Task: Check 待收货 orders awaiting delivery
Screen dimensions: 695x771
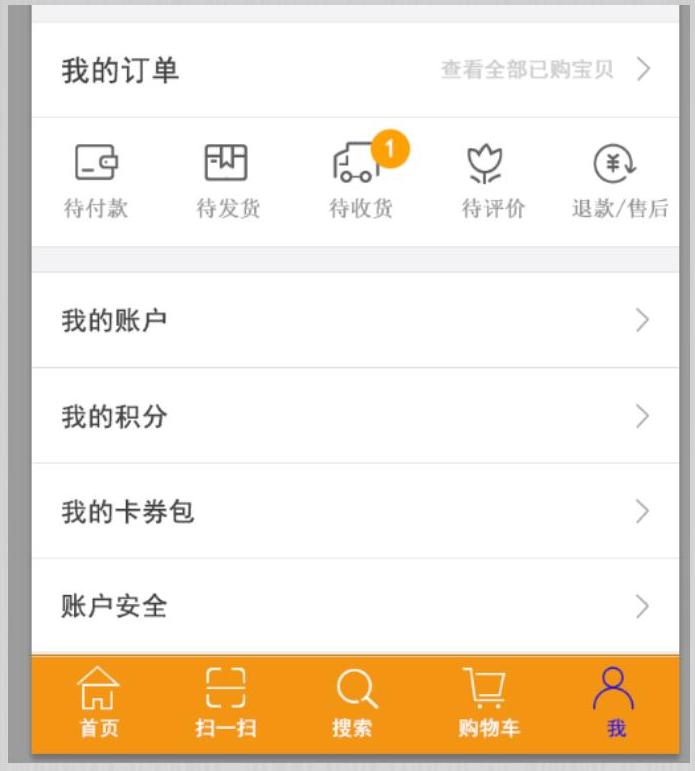Action: pos(360,180)
